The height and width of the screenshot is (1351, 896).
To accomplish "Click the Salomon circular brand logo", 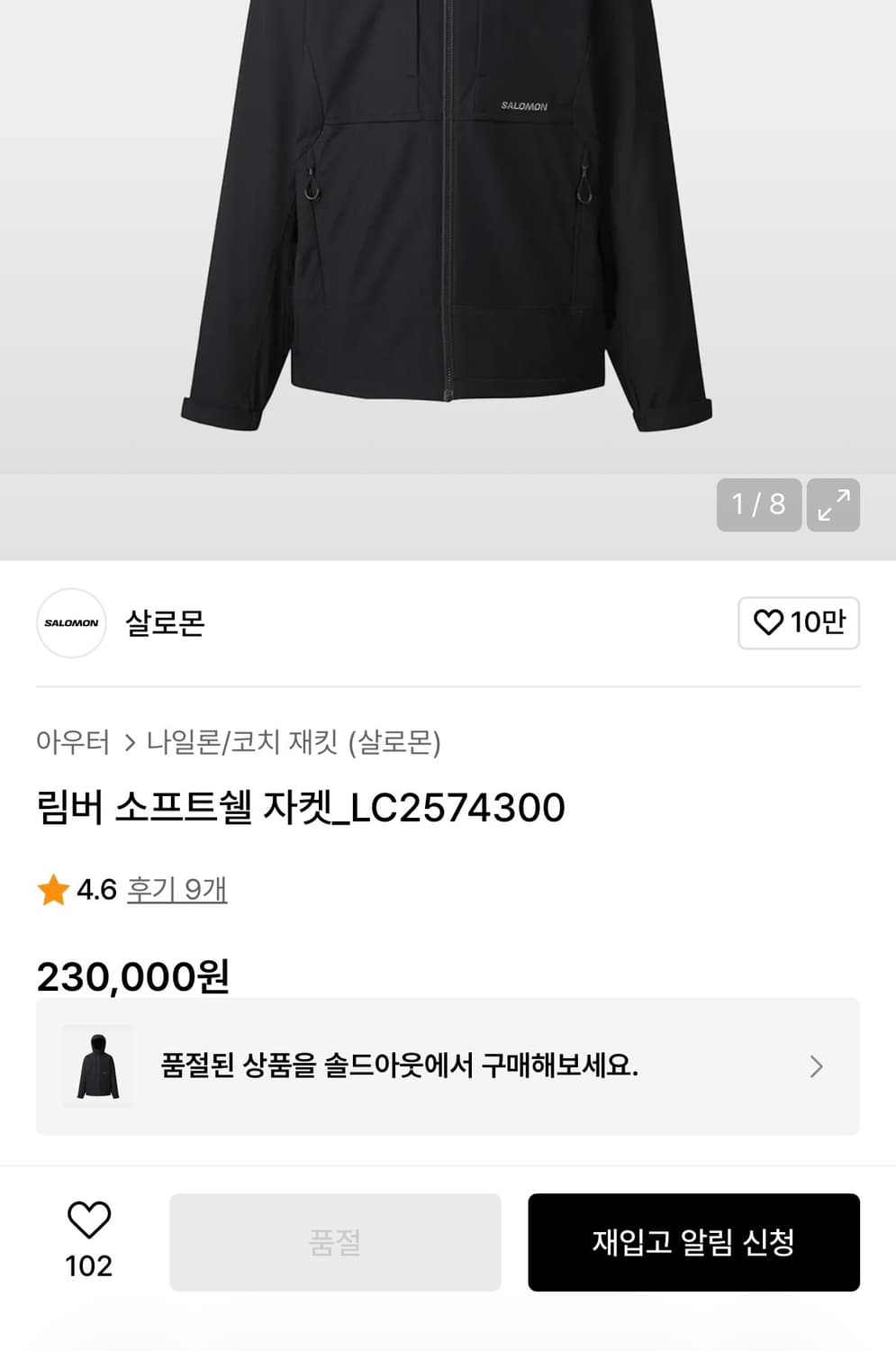I will [x=71, y=623].
